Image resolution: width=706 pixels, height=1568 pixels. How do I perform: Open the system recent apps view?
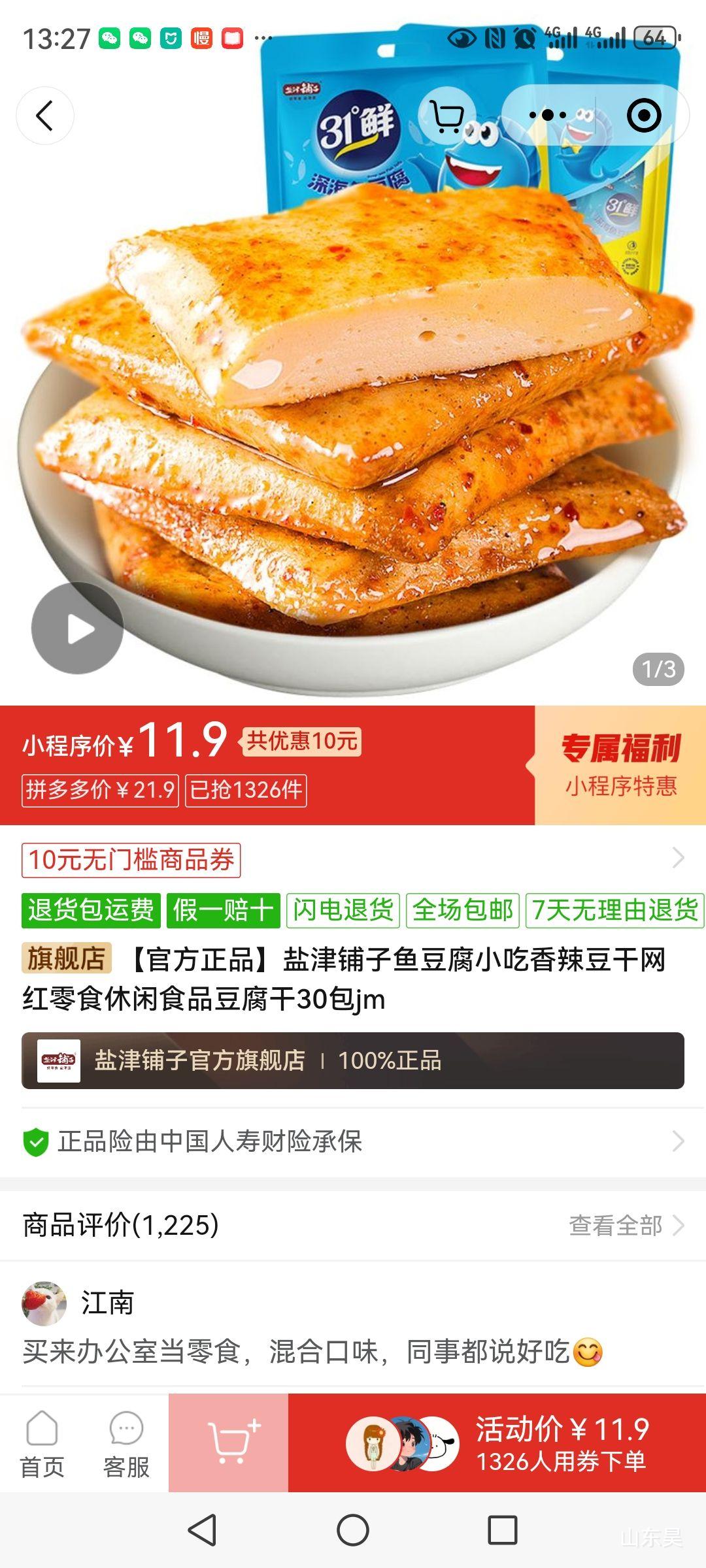[503, 1530]
